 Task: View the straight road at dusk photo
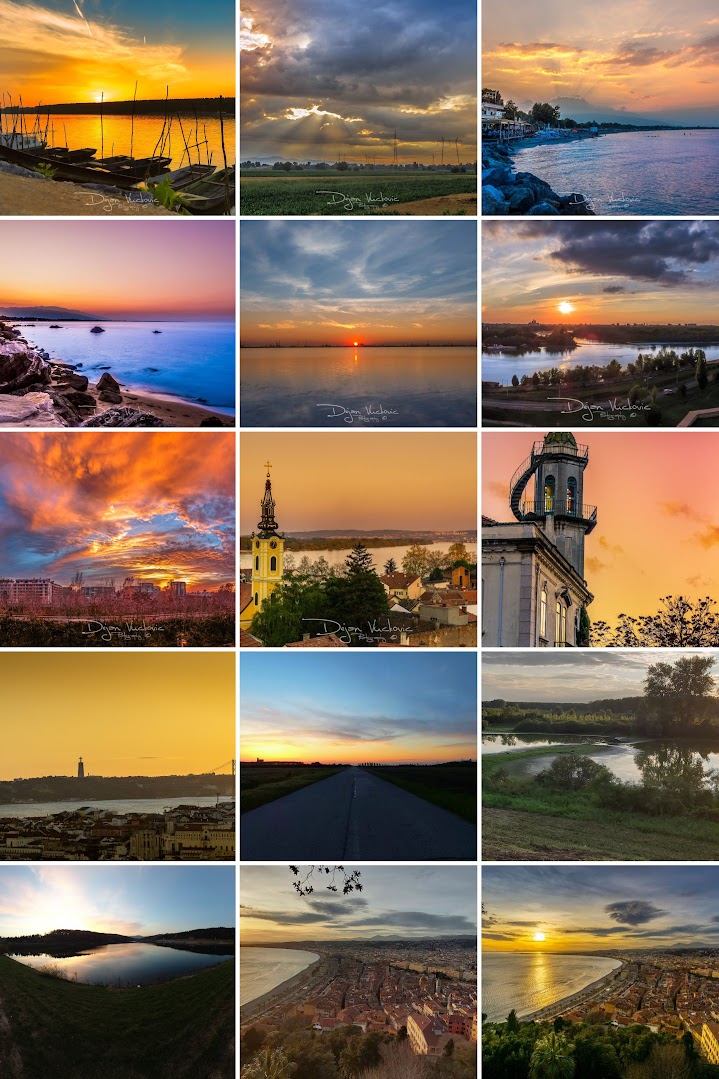tap(358, 755)
